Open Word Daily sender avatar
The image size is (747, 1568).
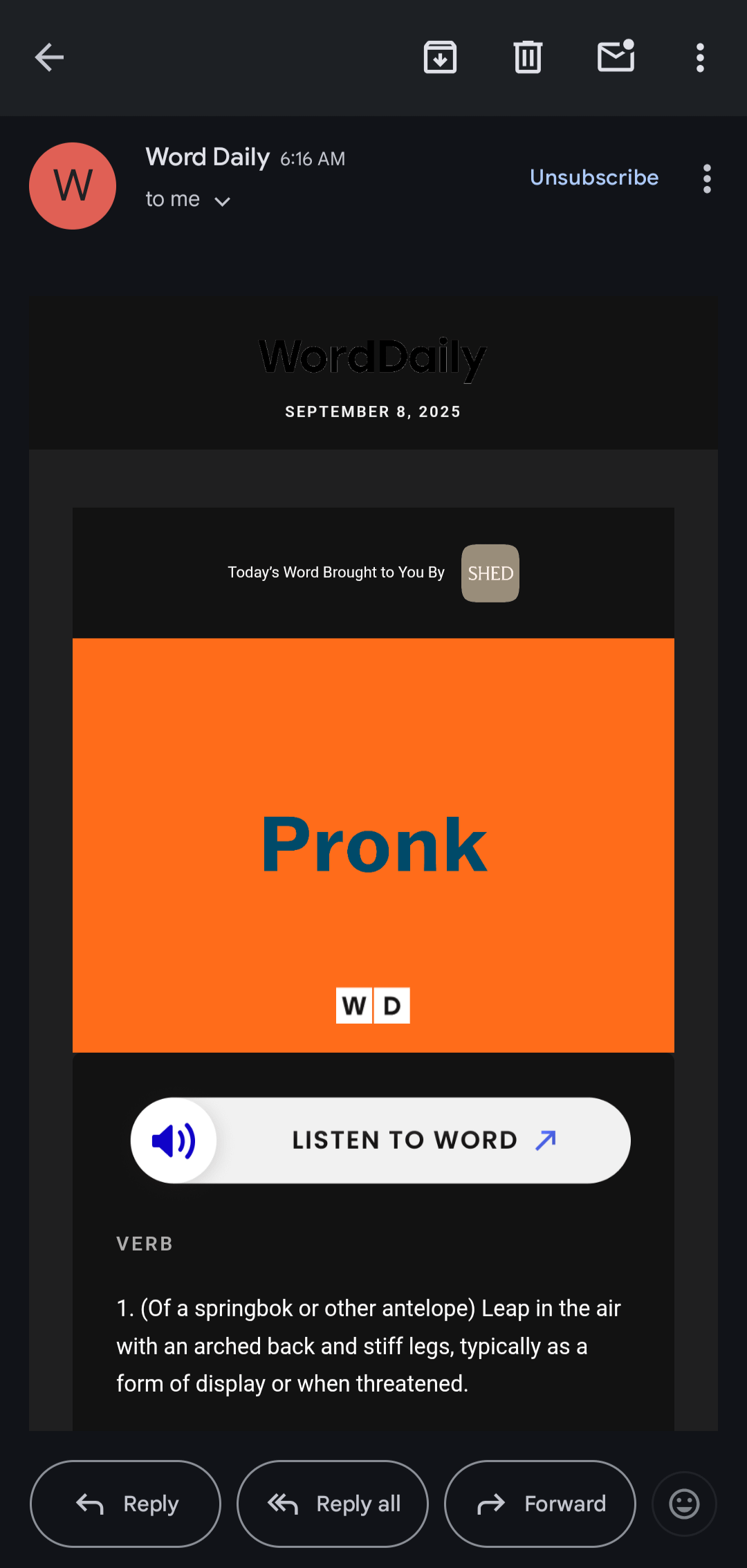click(x=73, y=186)
